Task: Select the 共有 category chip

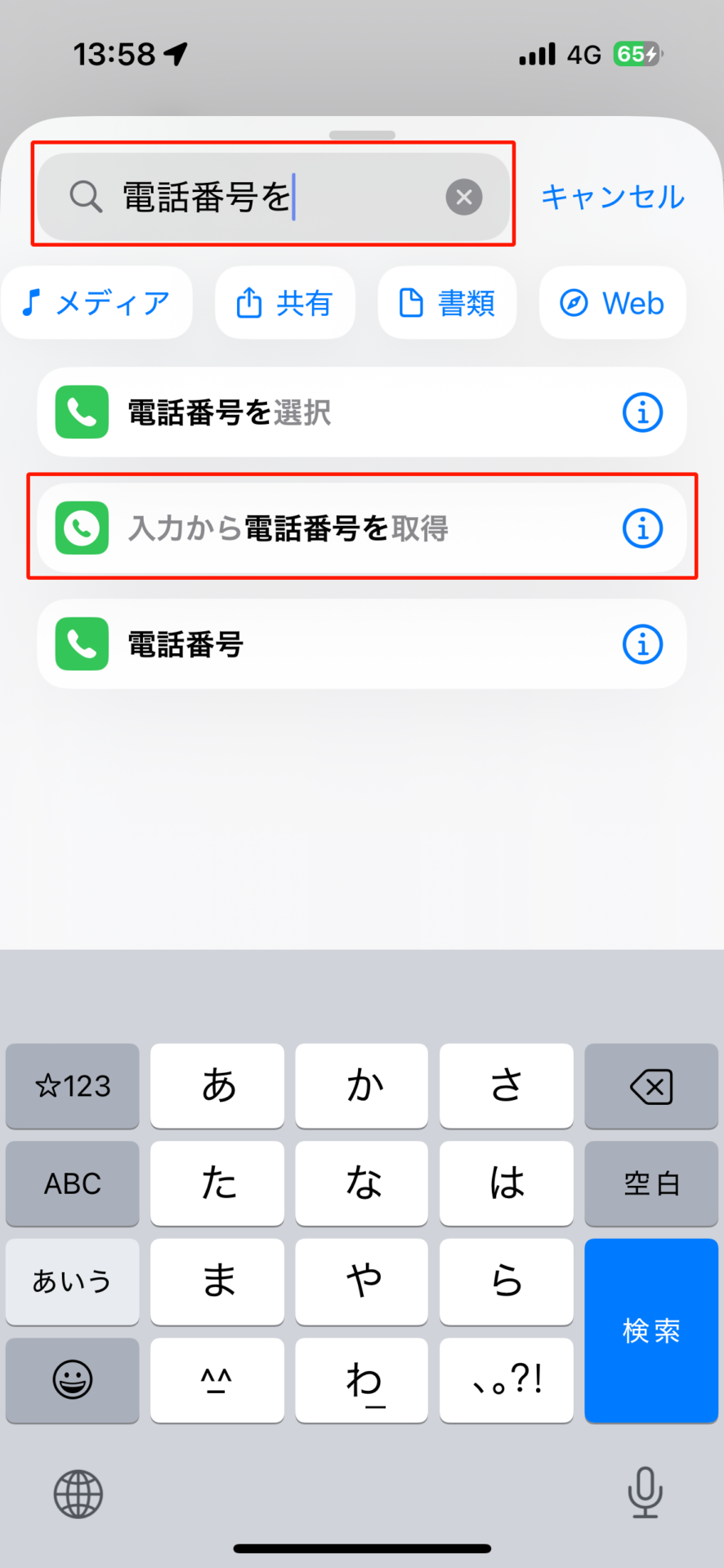Action: (x=284, y=303)
